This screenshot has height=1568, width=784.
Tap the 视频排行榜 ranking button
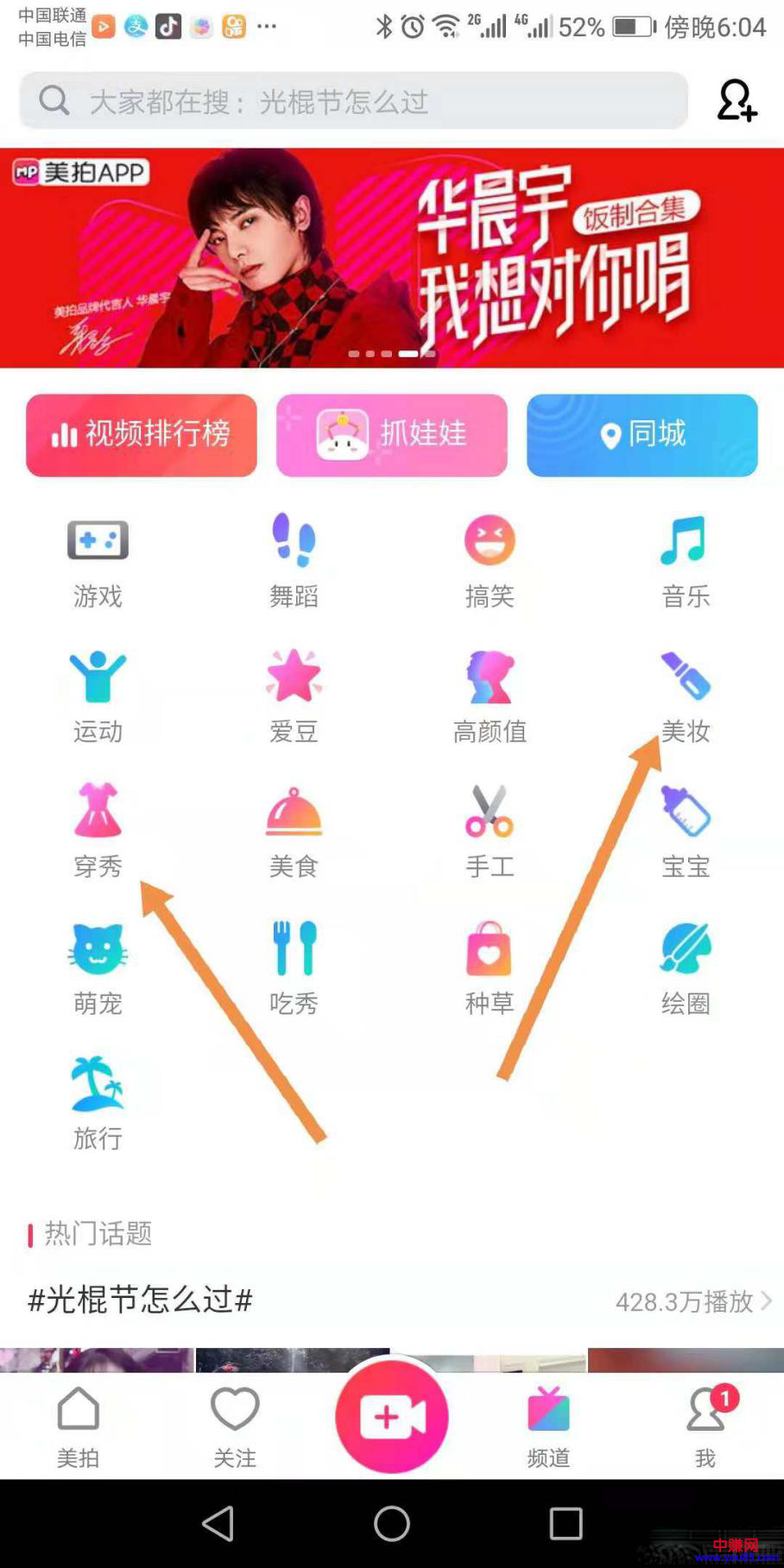(141, 436)
